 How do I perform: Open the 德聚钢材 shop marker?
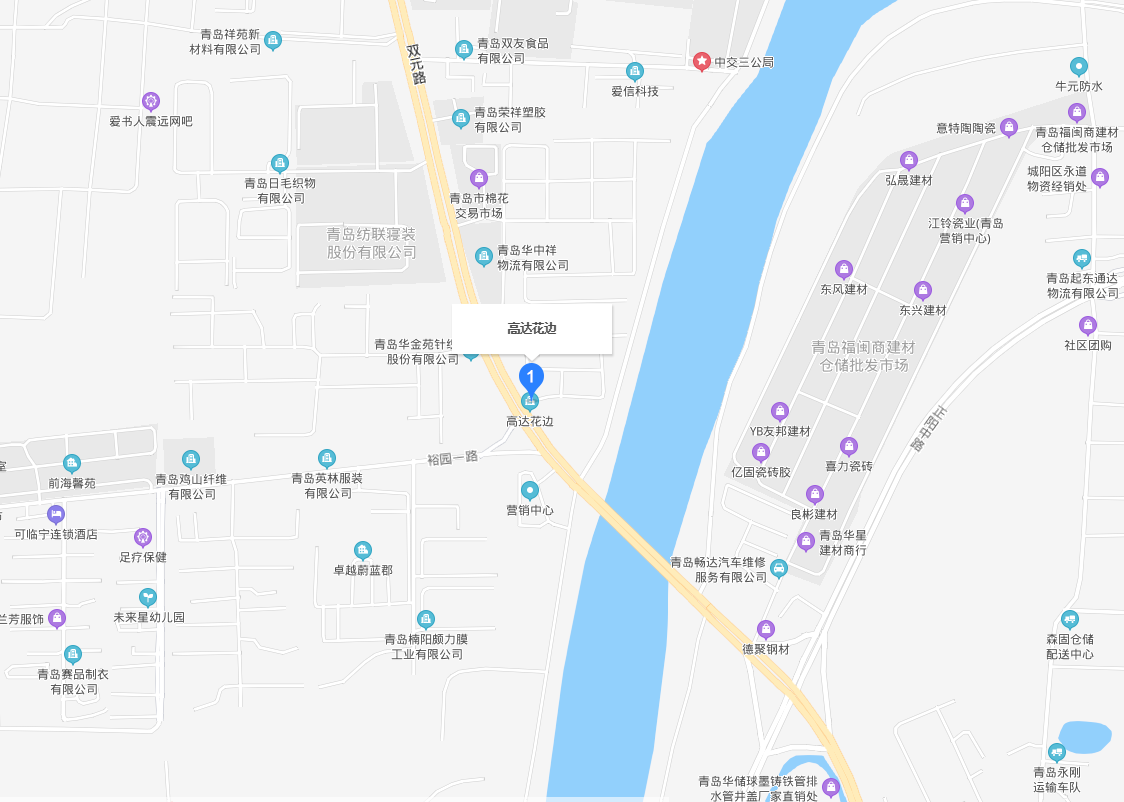coord(766,629)
